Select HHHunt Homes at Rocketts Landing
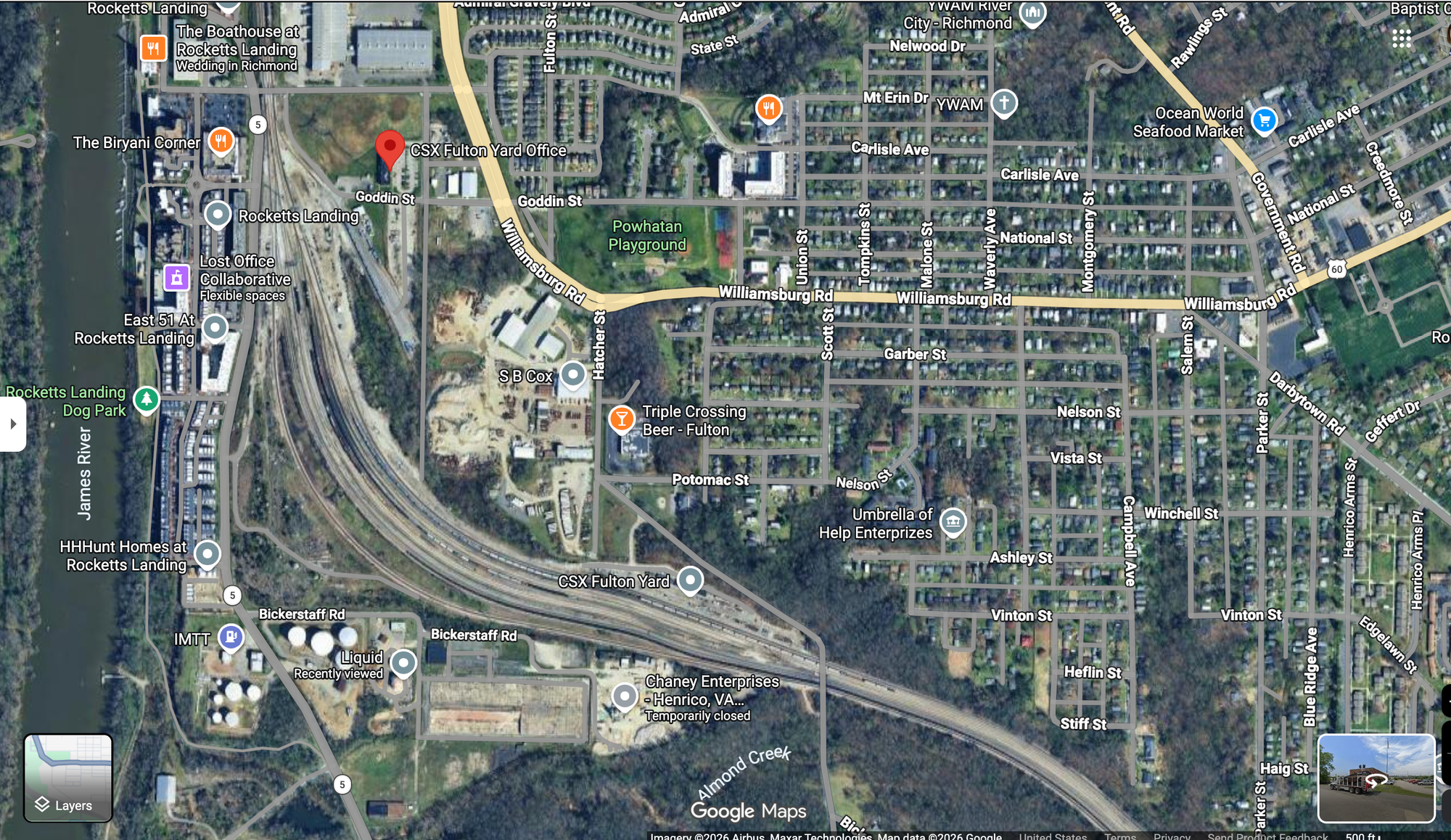Image resolution: width=1451 pixels, height=840 pixels. (x=207, y=554)
